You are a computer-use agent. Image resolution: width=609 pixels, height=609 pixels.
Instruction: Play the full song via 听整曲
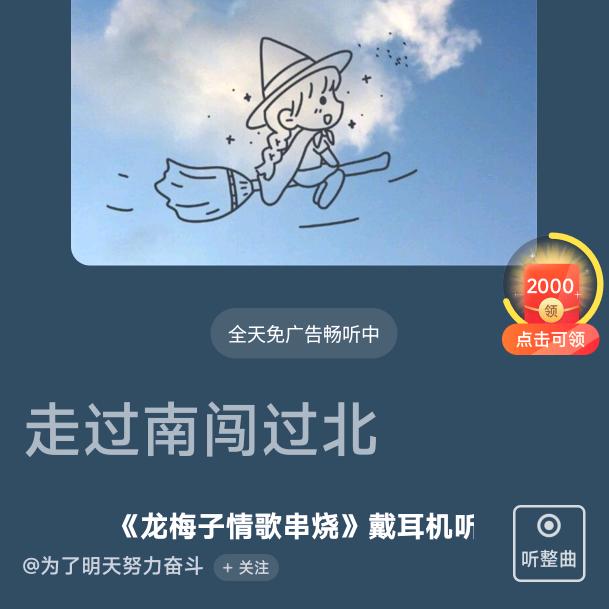coord(549,543)
